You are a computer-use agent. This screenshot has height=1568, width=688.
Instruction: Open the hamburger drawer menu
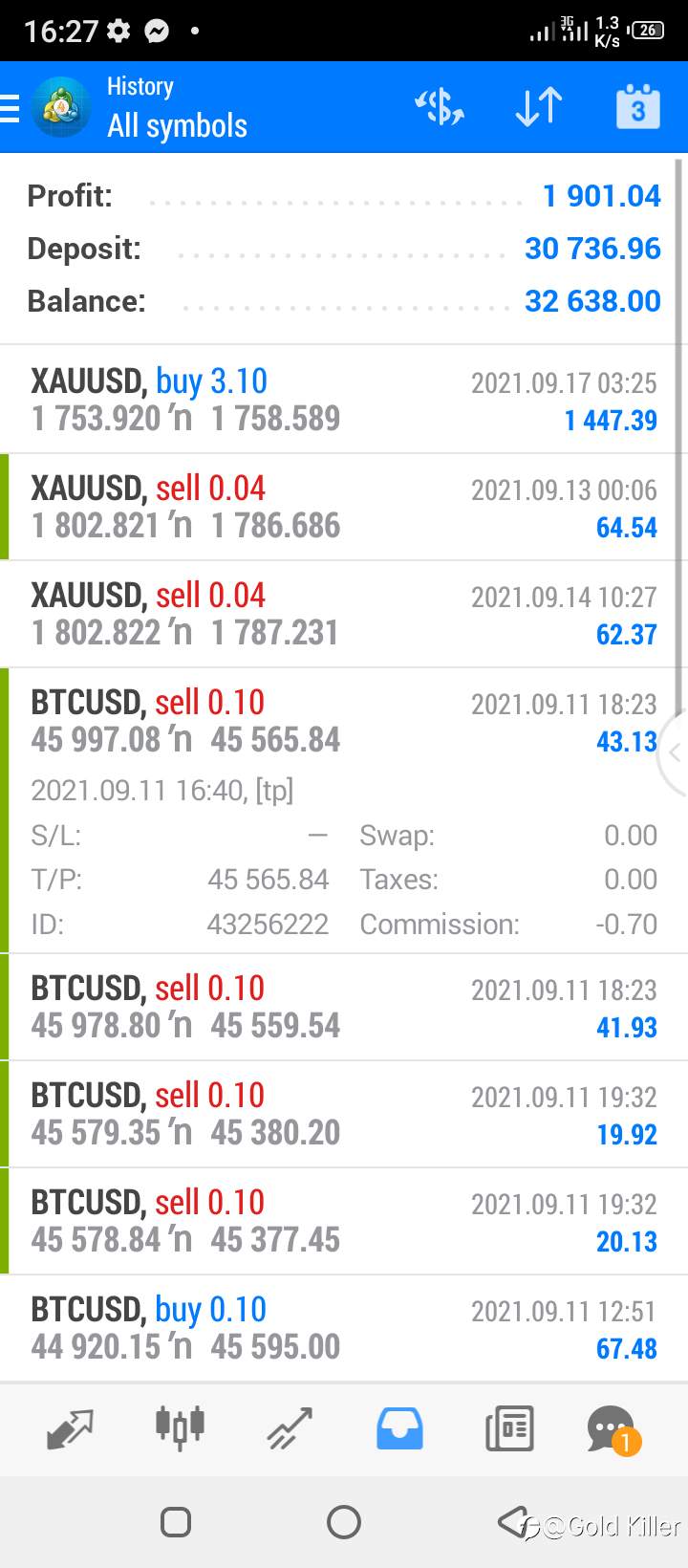tap(10, 108)
